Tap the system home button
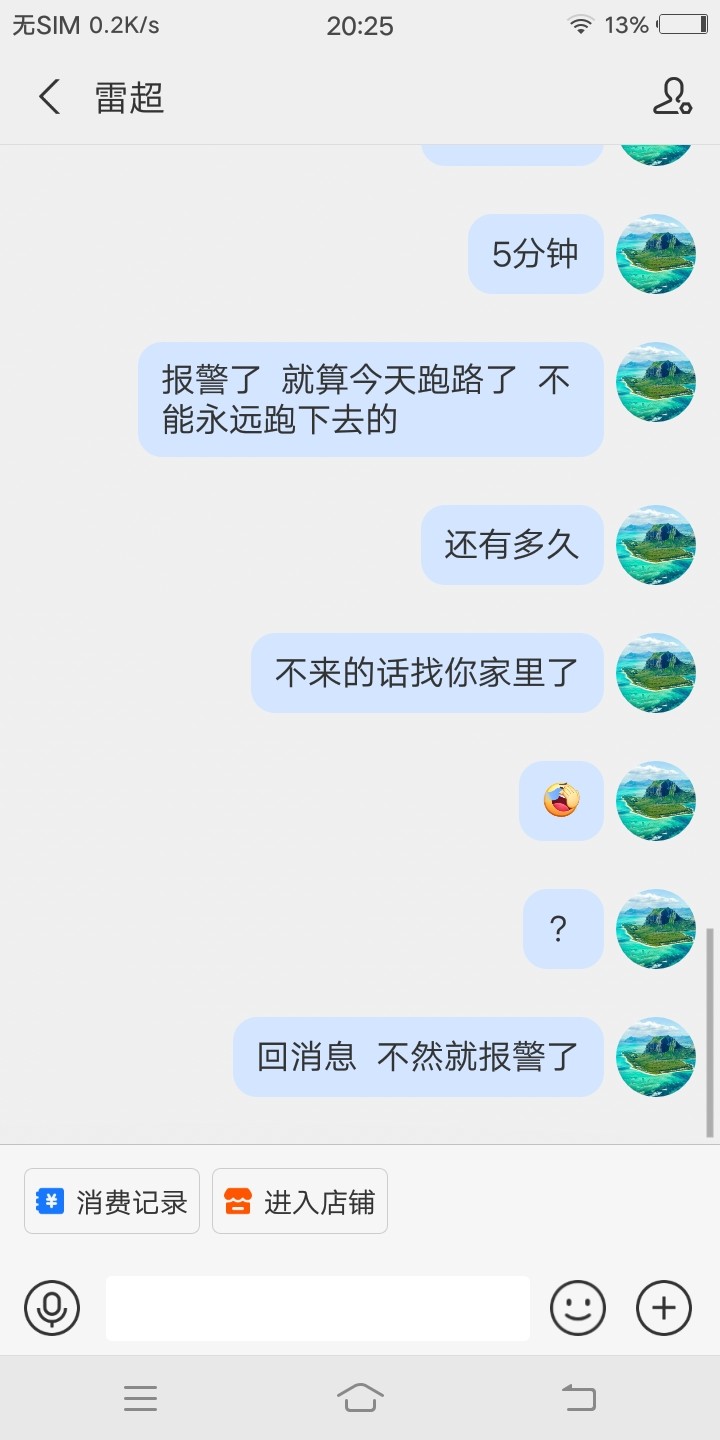Screen dimensions: 720x1440 click(360, 1397)
